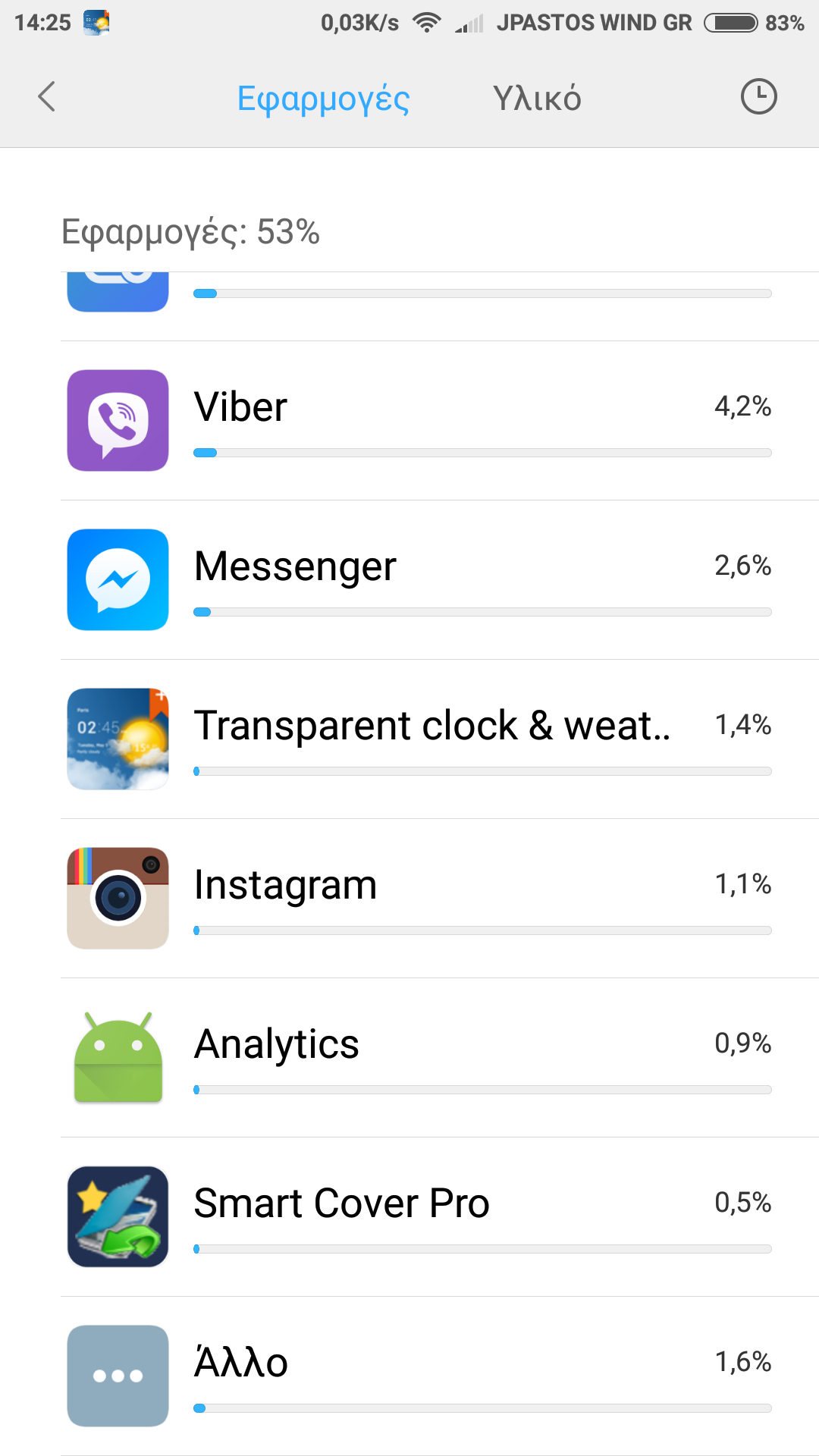The height and width of the screenshot is (1456, 819).
Task: Switch to the Υλικό tab
Action: coord(537,99)
